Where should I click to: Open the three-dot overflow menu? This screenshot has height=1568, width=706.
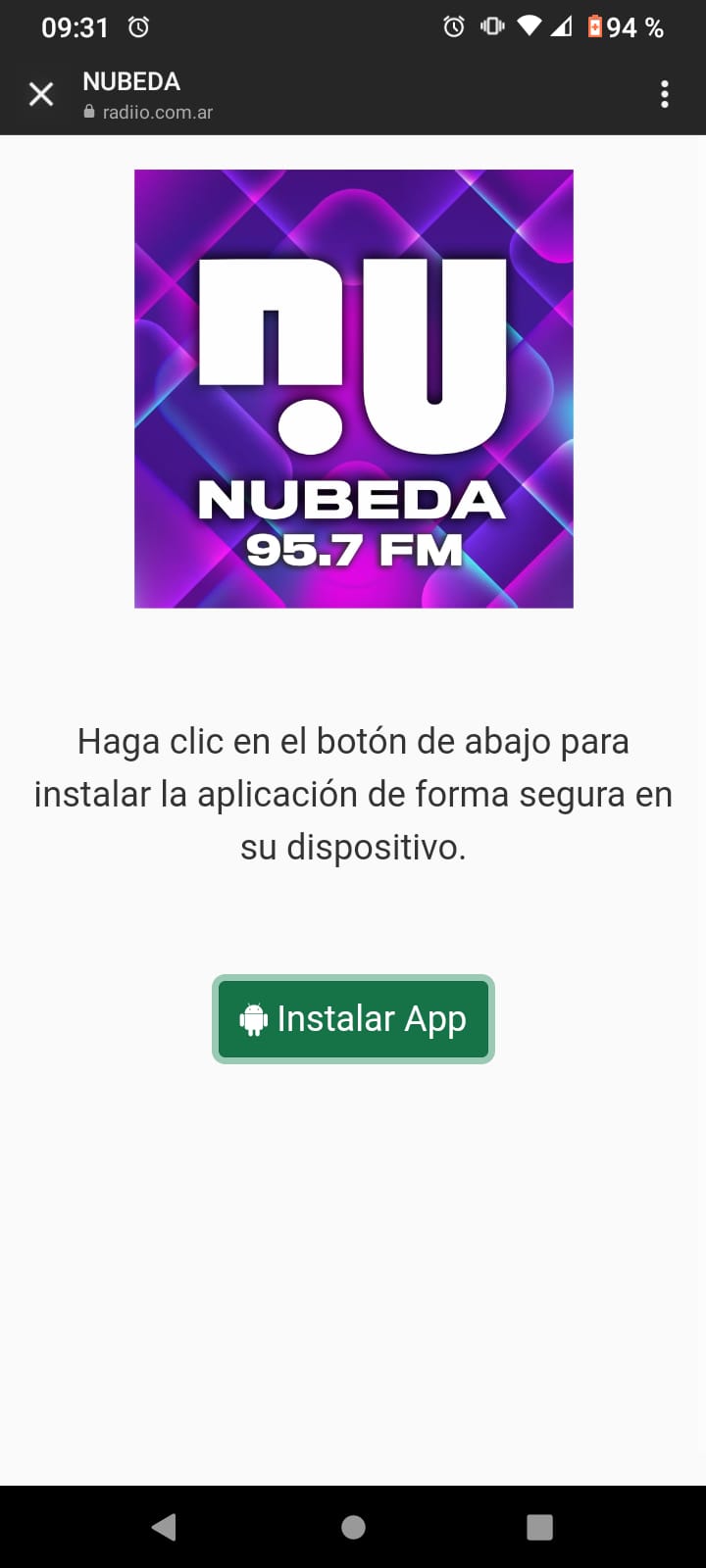665,94
